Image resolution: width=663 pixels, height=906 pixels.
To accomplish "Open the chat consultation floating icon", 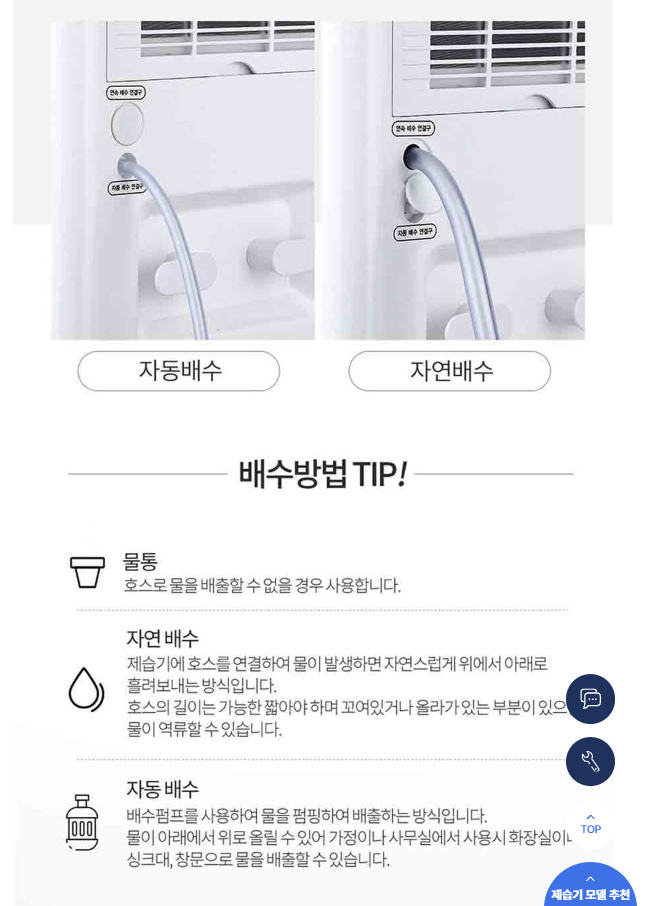I will [x=590, y=699].
